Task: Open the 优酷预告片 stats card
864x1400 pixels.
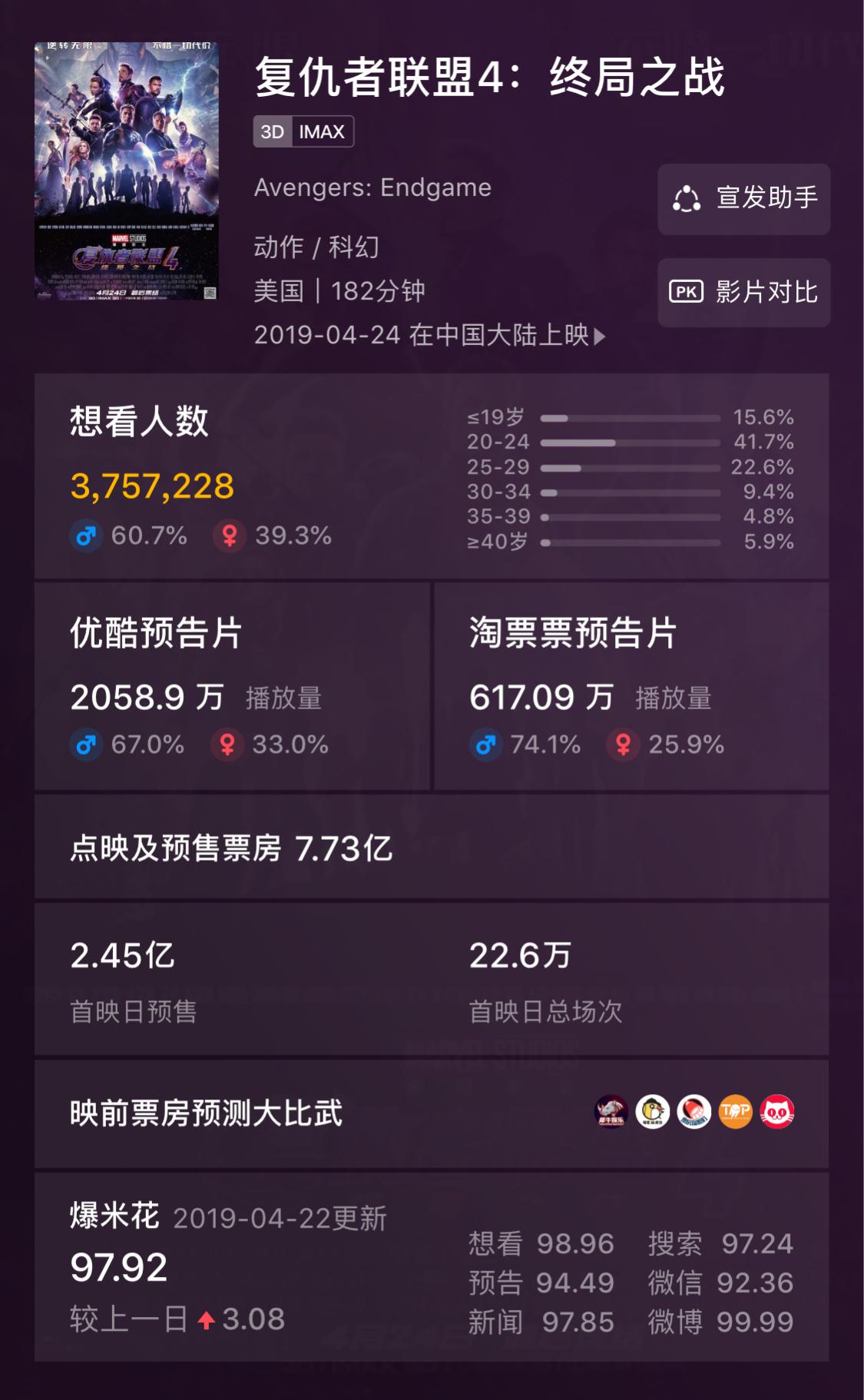Action: click(231, 686)
